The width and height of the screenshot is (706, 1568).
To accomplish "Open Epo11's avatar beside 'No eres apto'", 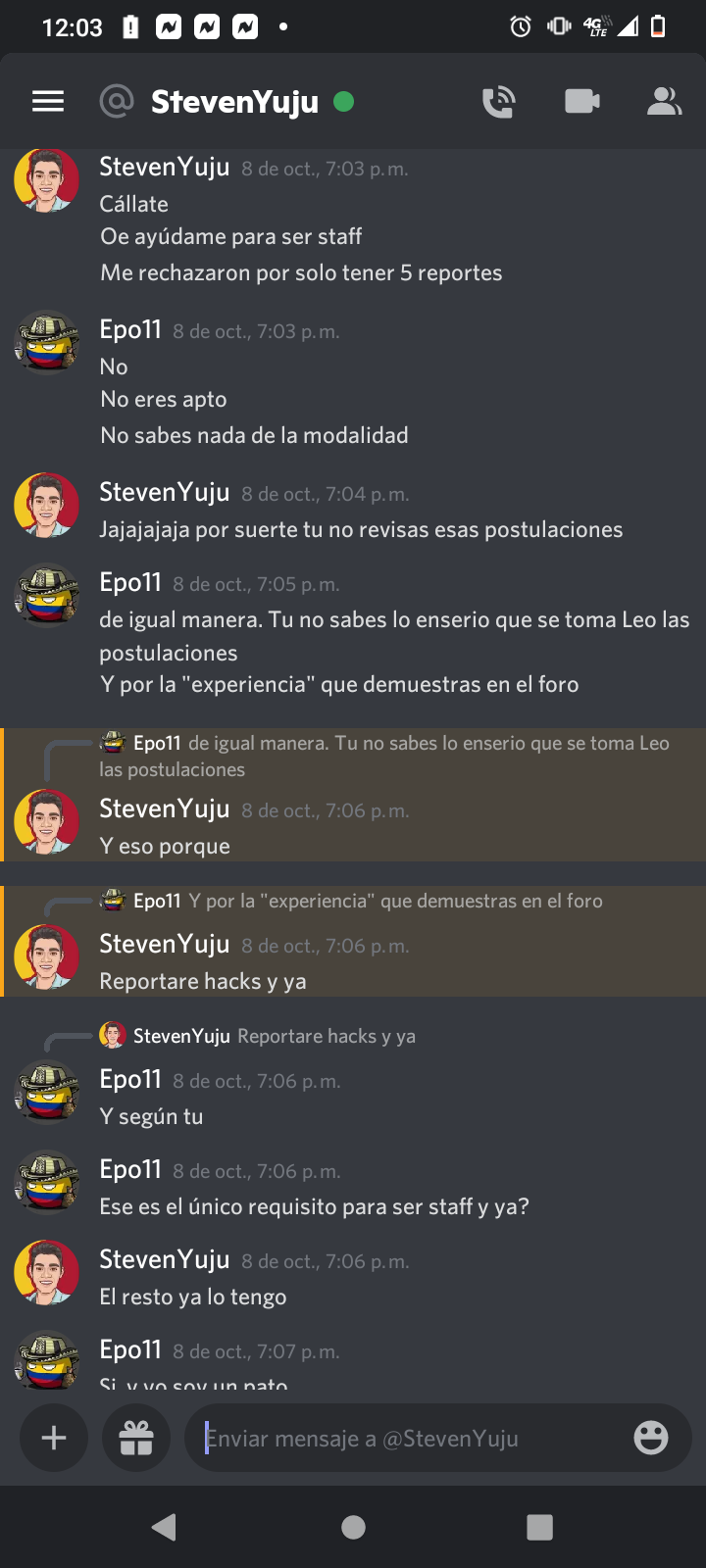I will click(46, 342).
